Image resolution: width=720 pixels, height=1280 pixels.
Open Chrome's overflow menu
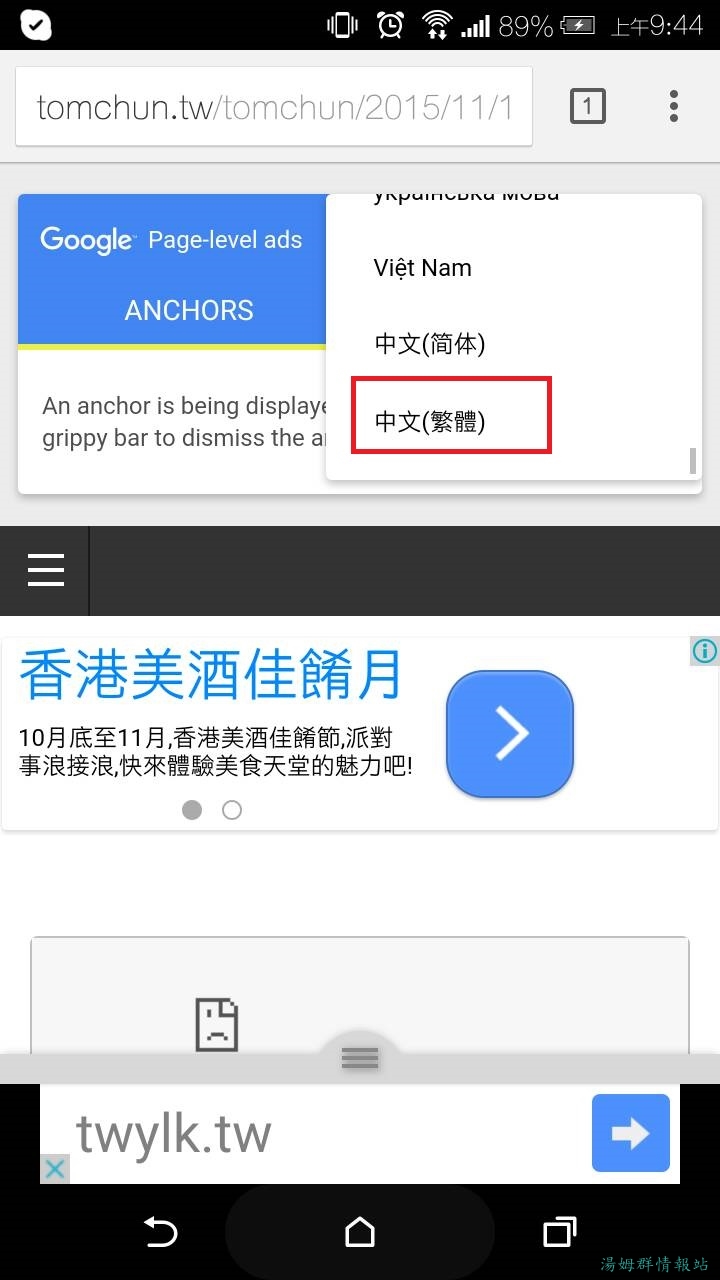(674, 106)
